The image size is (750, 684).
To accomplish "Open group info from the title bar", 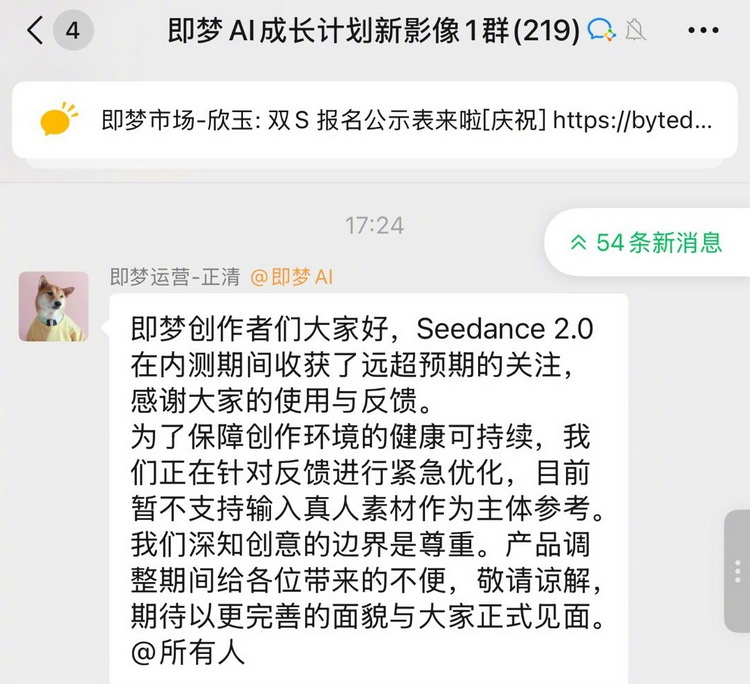I will tap(374, 31).
